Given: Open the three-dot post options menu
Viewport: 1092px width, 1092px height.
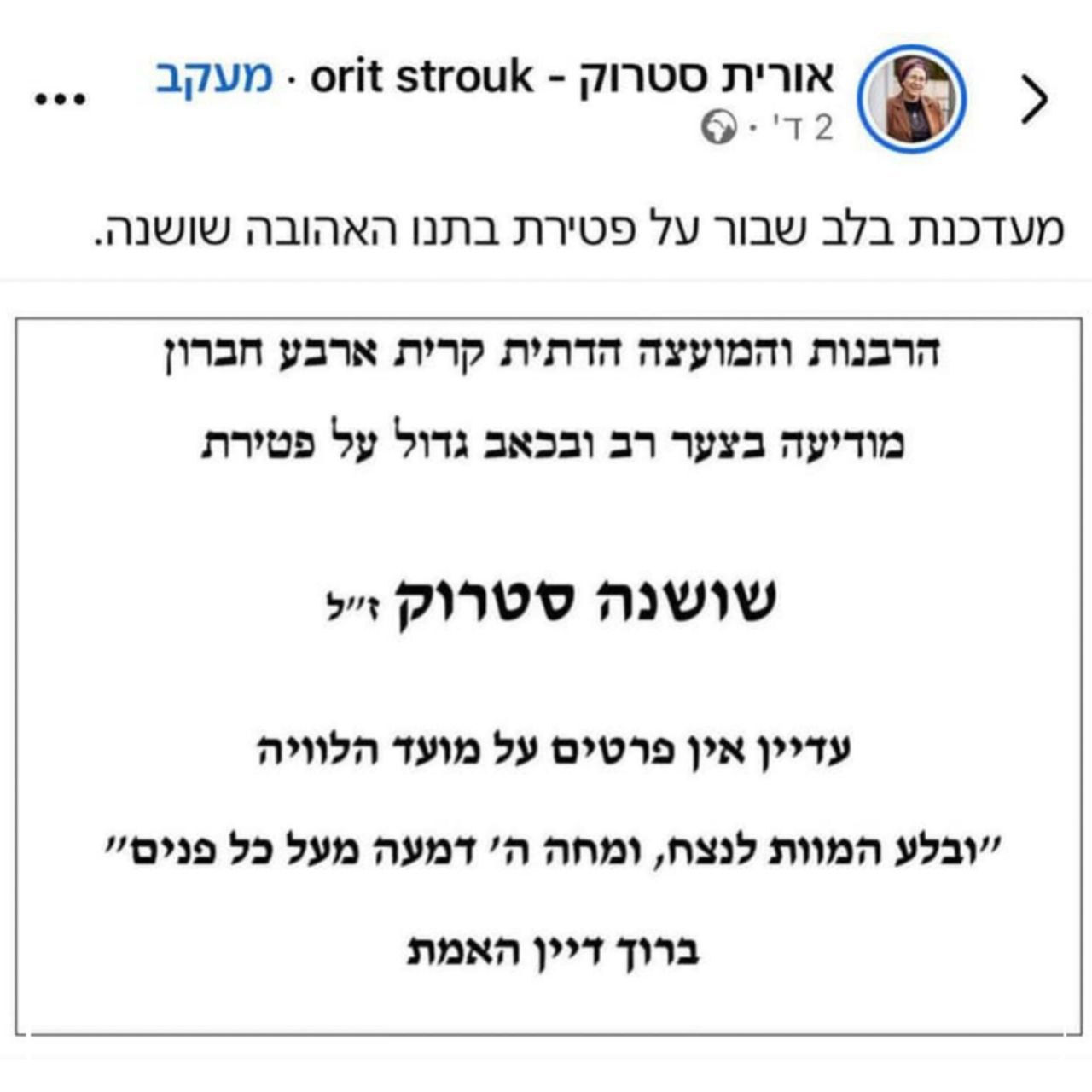Looking at the screenshot, I should tap(60, 98).
